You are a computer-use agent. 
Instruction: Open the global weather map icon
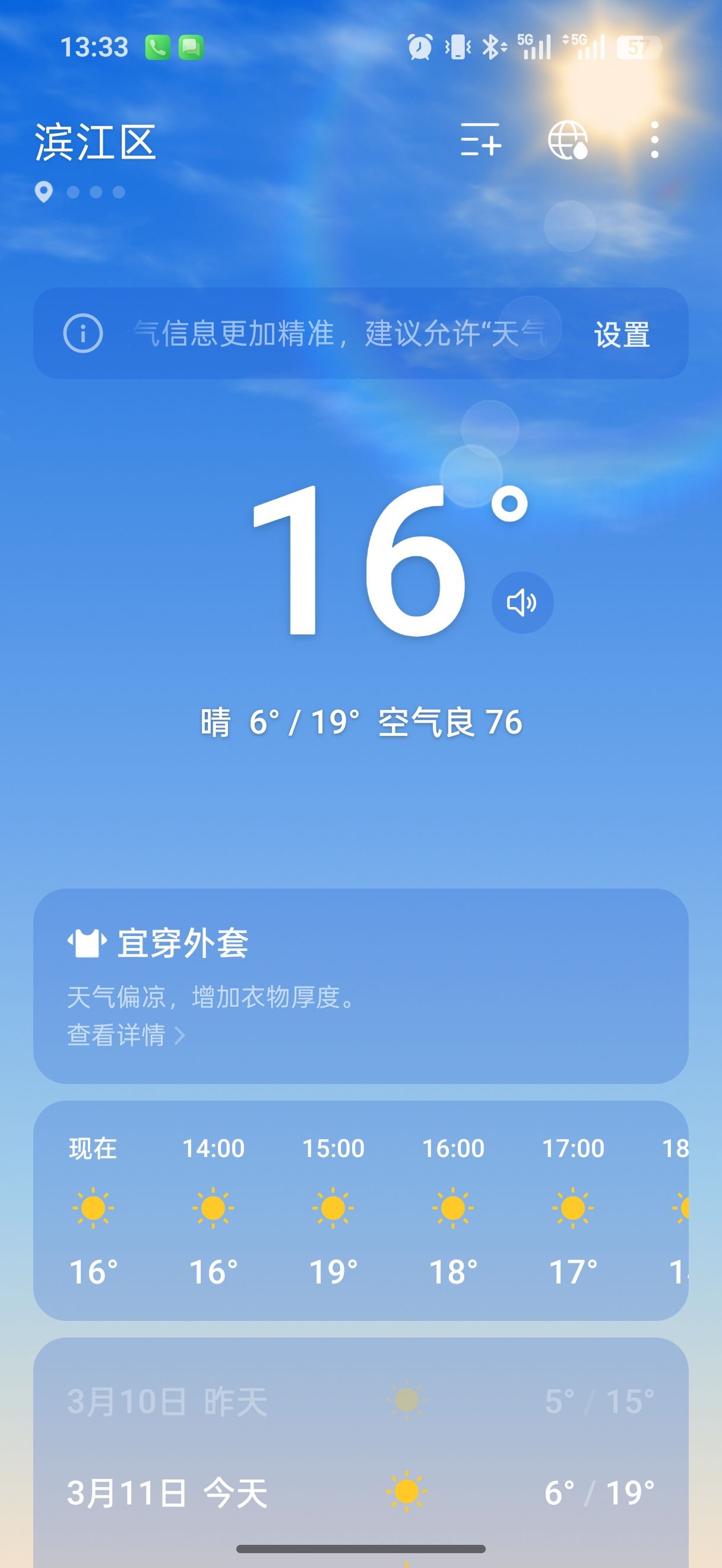[x=568, y=140]
